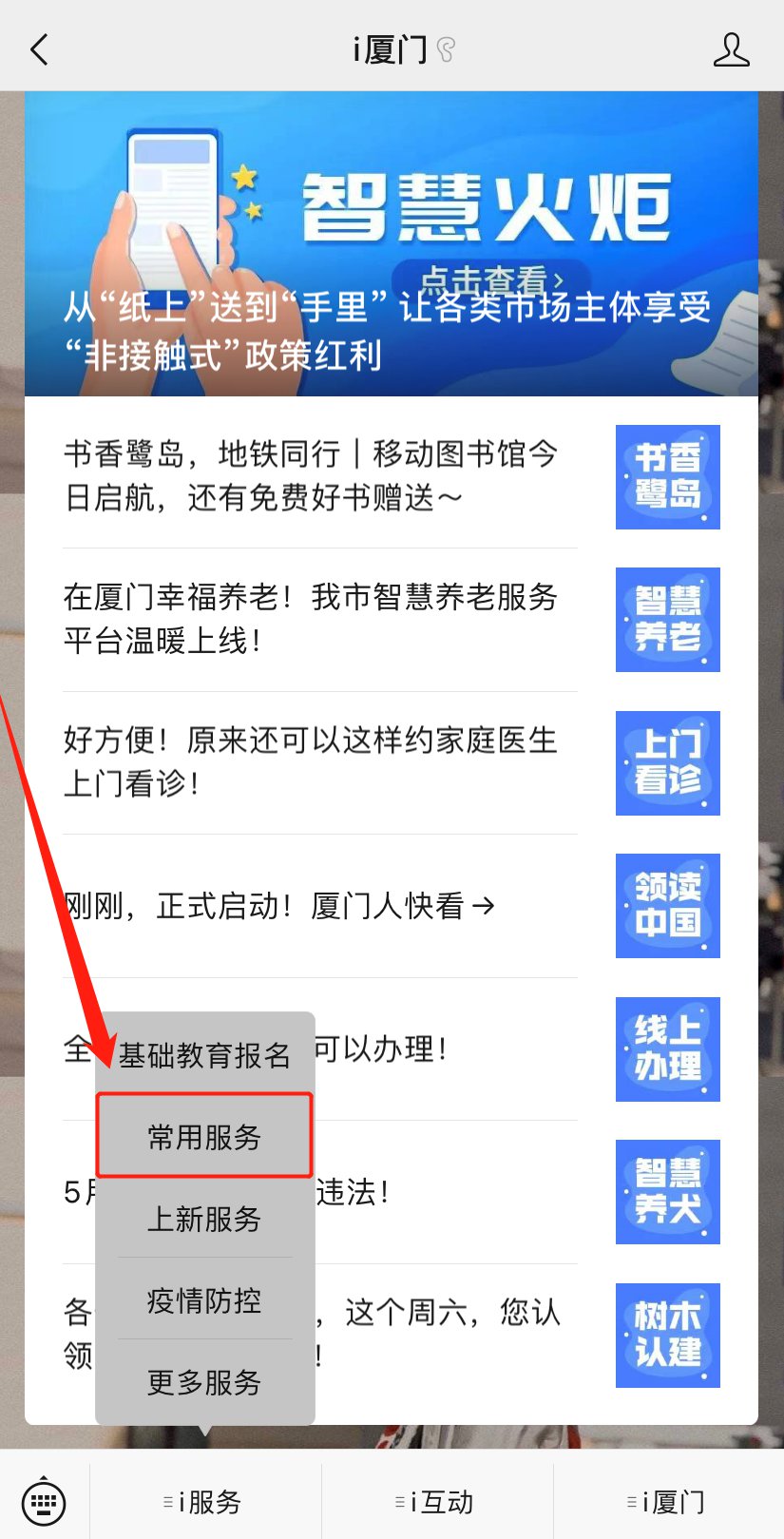Tap 更多服务 in the popup menu
Screen dimensions: 784x1539
(x=204, y=1382)
